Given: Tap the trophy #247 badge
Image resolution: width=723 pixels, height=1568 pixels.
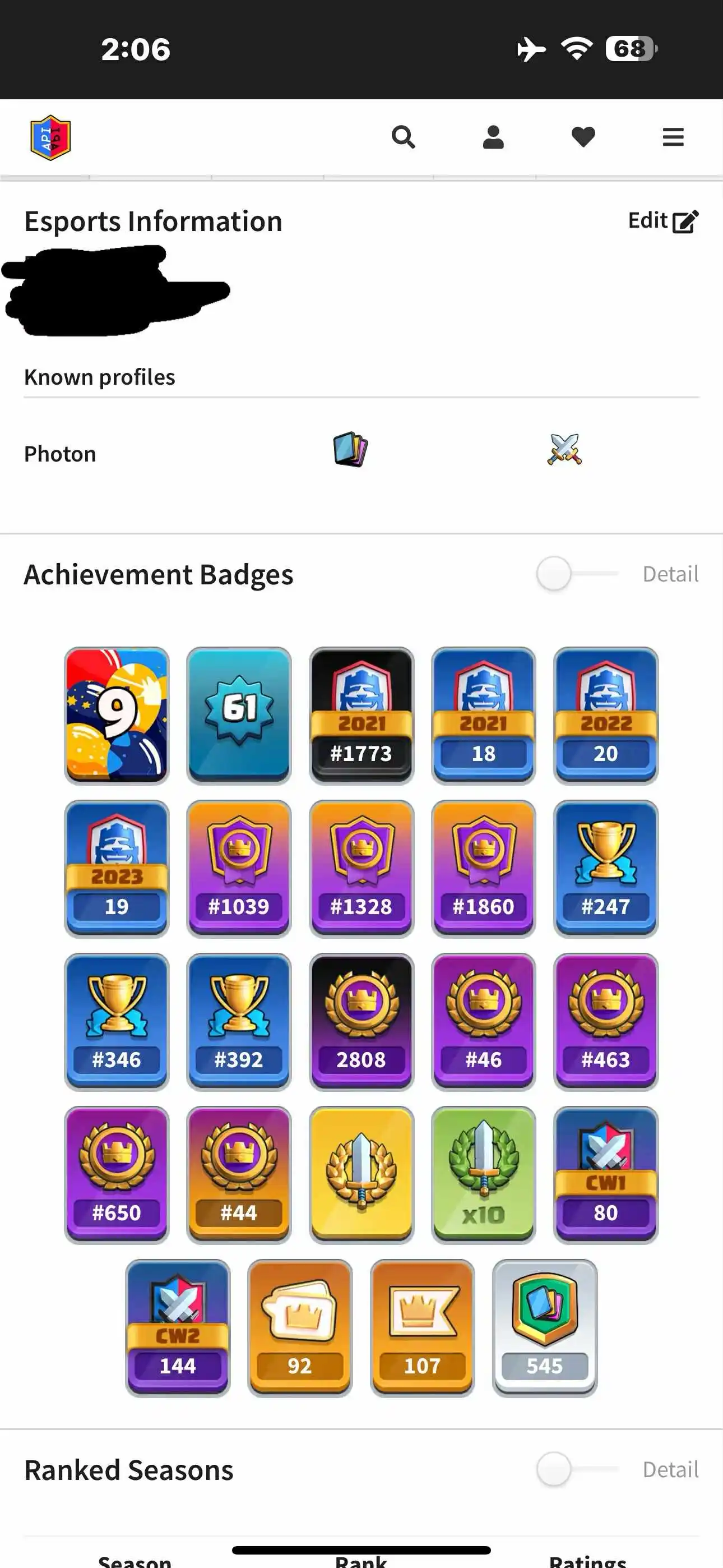Looking at the screenshot, I should click(605, 868).
